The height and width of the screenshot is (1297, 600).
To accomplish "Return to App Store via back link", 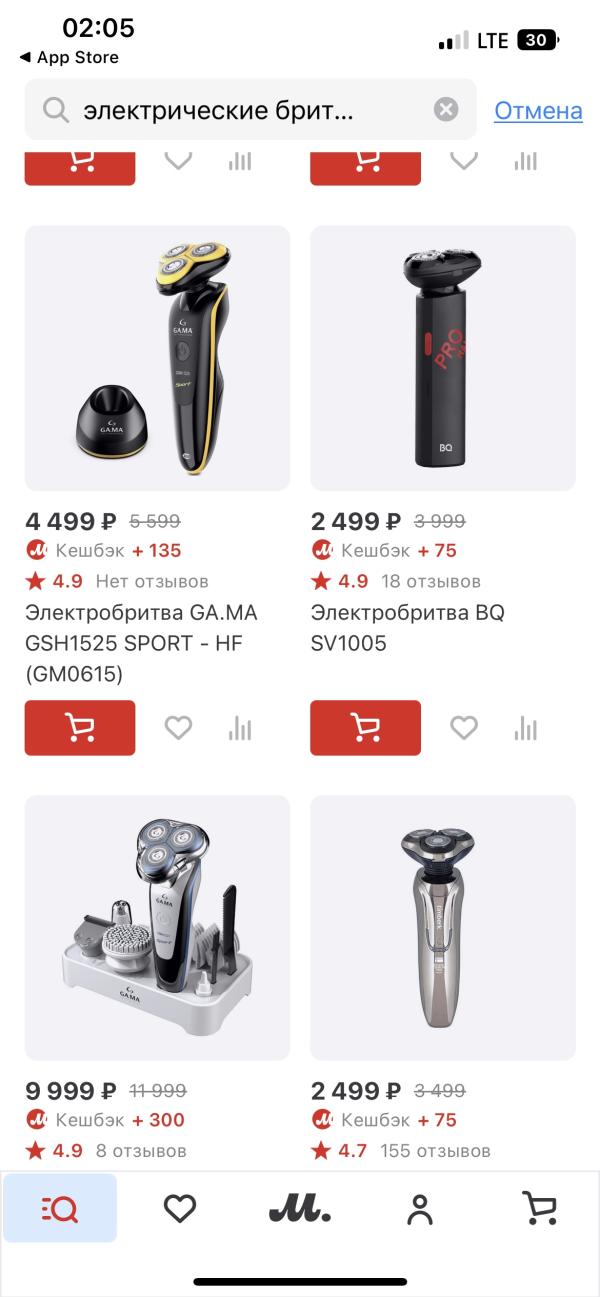I will click(68, 58).
